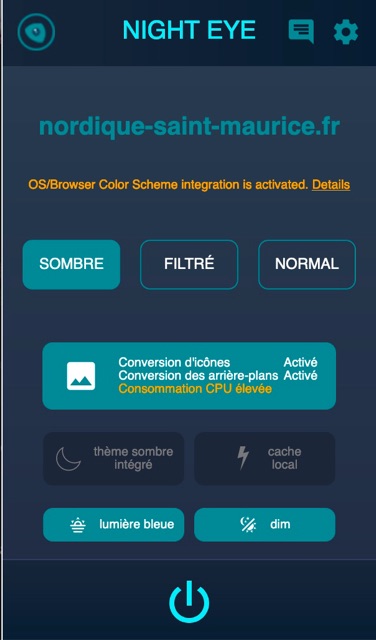Switch to FILTRÉ mode
Screen dimensions: 376x640
[x=189, y=264]
